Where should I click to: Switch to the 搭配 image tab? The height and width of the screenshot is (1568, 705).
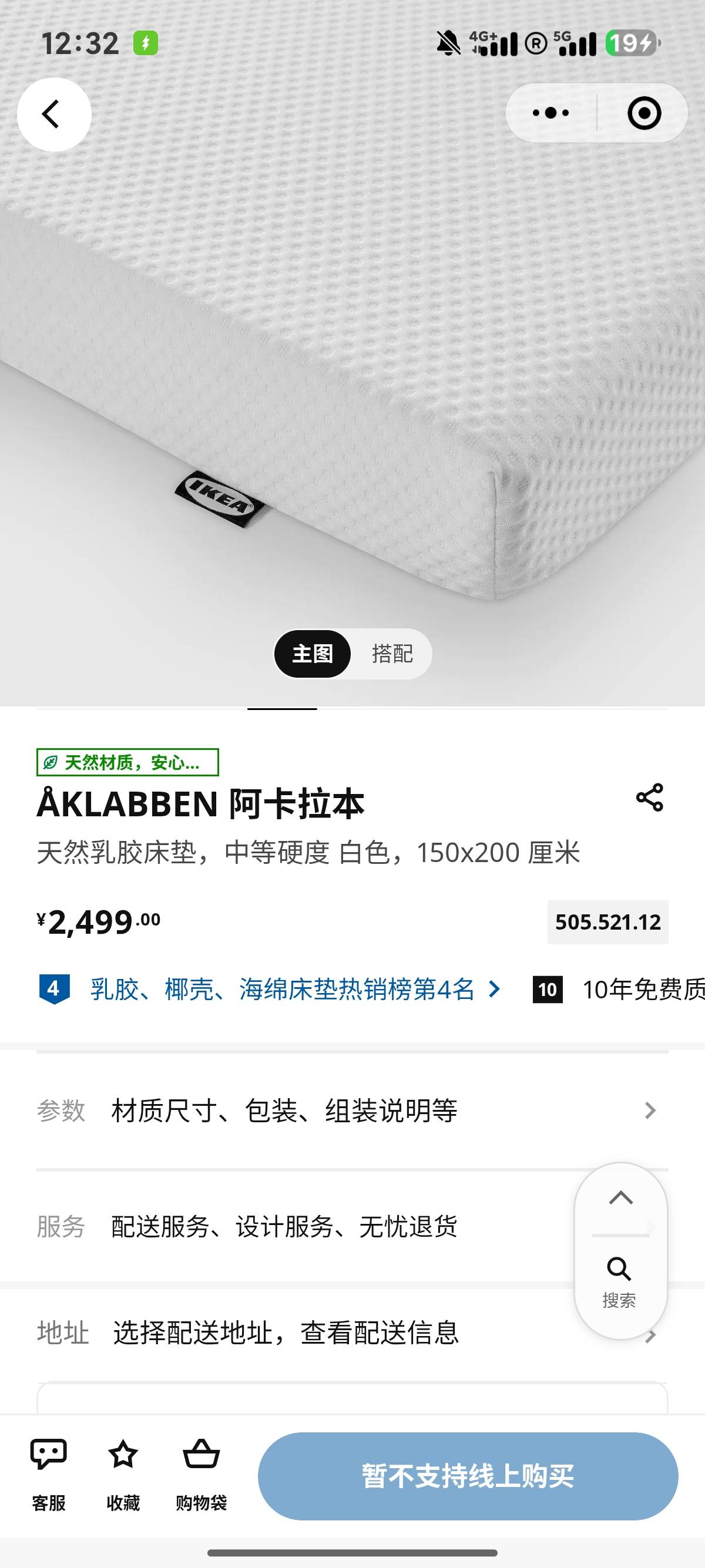[392, 654]
